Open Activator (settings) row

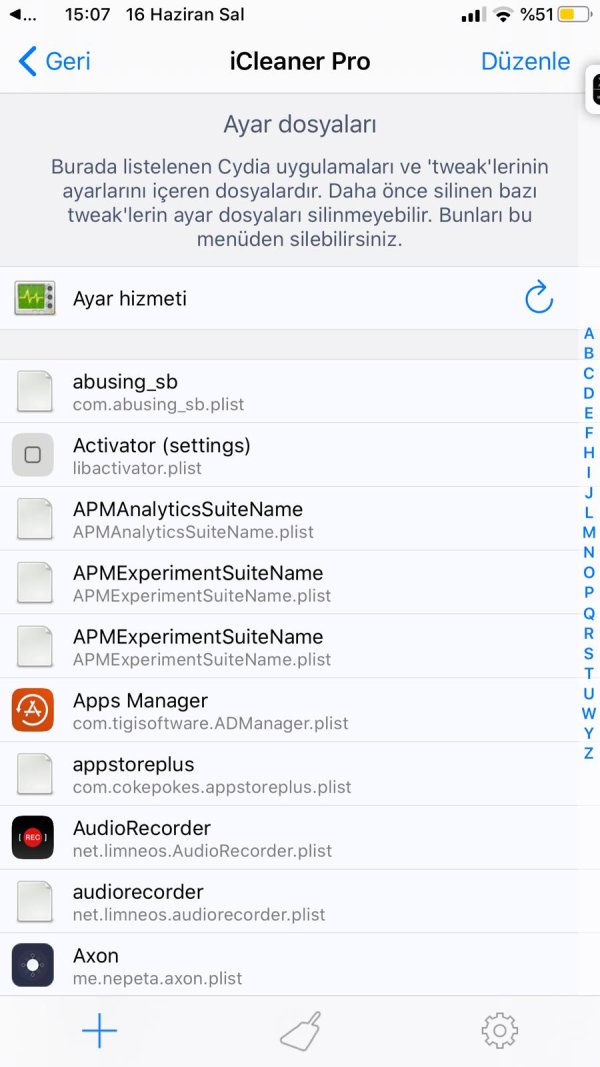(x=280, y=455)
